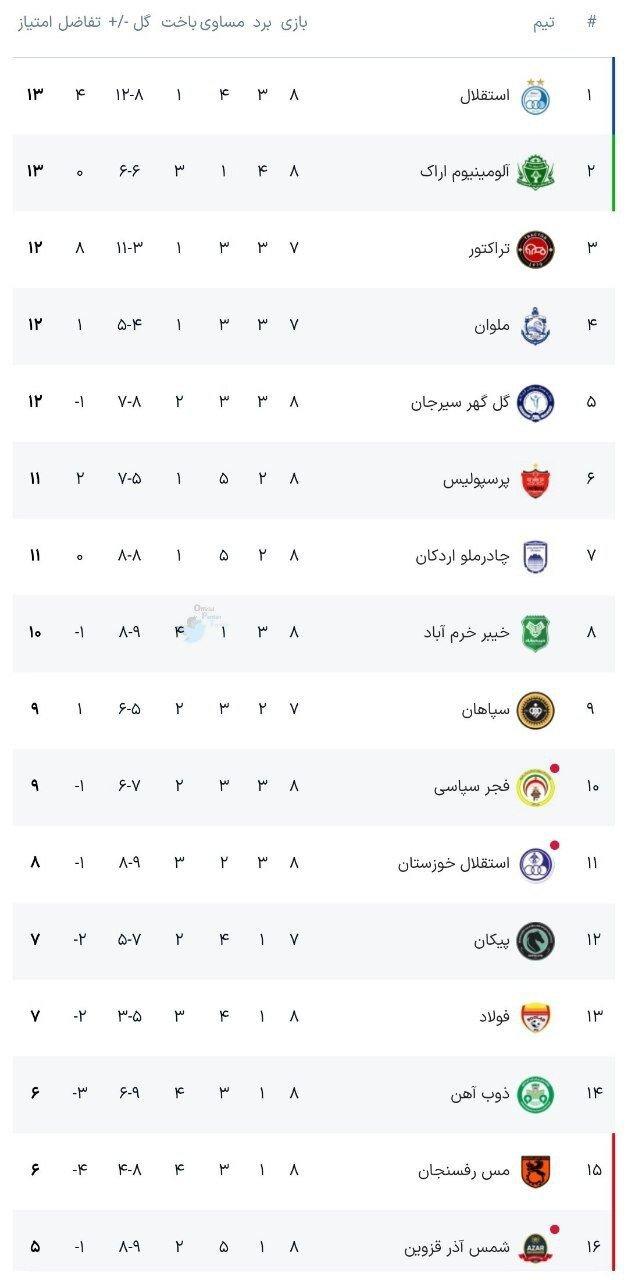Open the سپاهان team row
This screenshot has height=1280, width=628.
click(x=486, y=710)
